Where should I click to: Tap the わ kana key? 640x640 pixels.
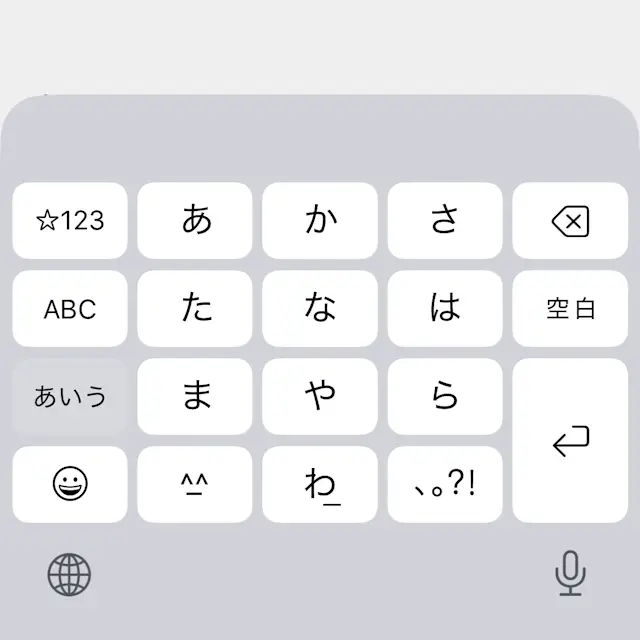pos(320,485)
